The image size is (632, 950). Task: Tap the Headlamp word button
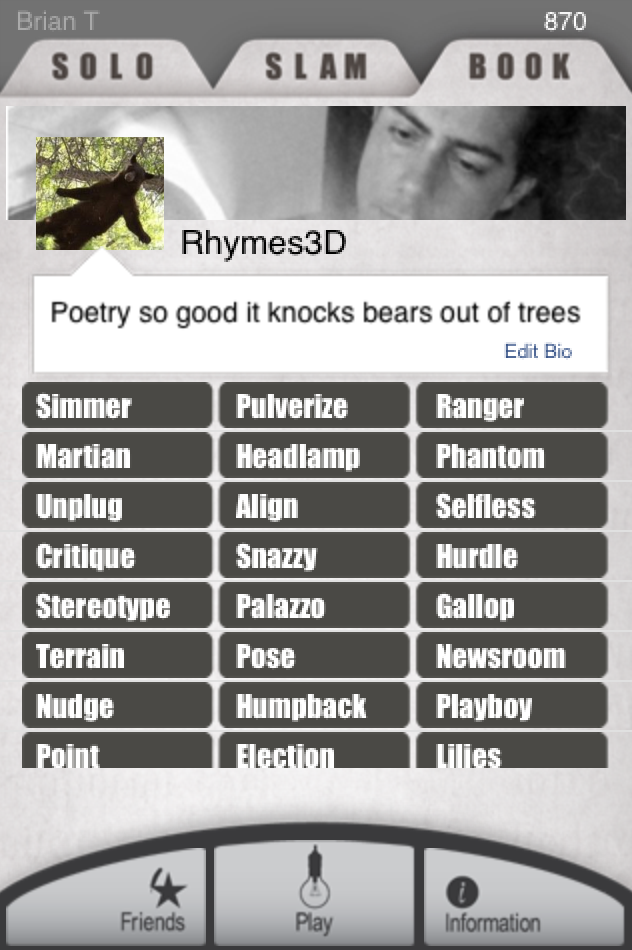click(314, 456)
